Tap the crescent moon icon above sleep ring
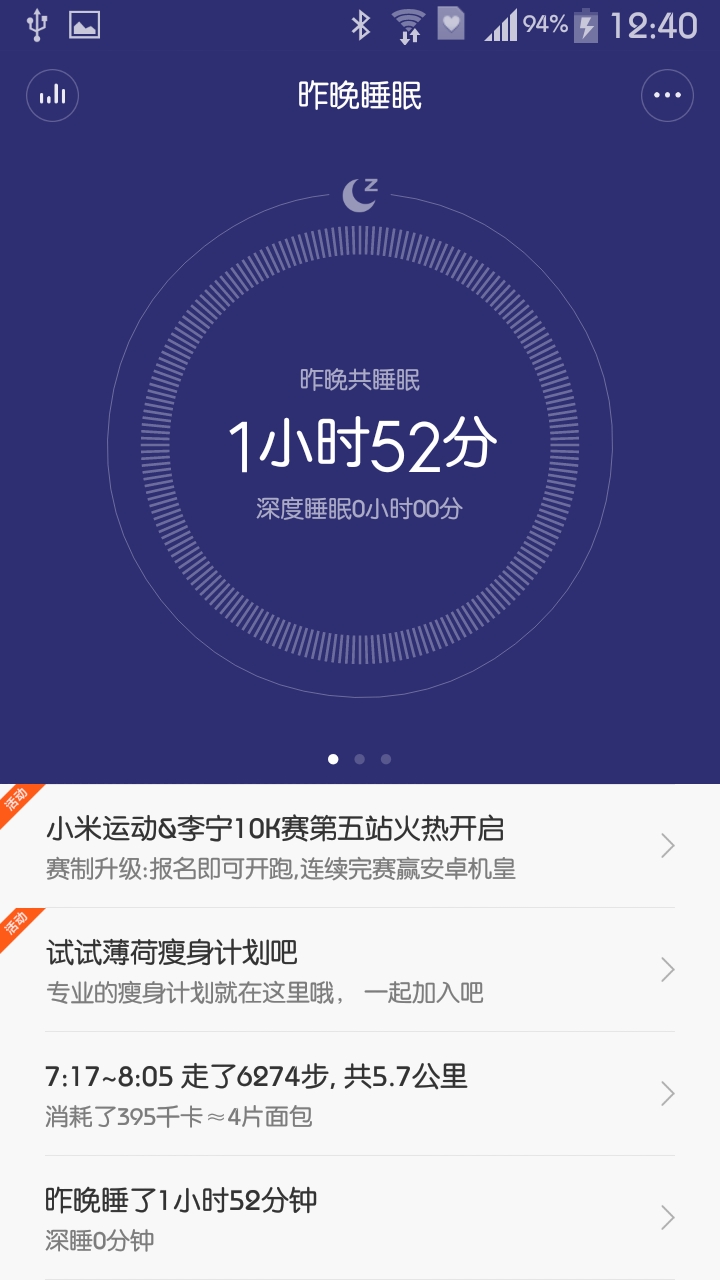Viewport: 720px width, 1280px height. tap(360, 193)
